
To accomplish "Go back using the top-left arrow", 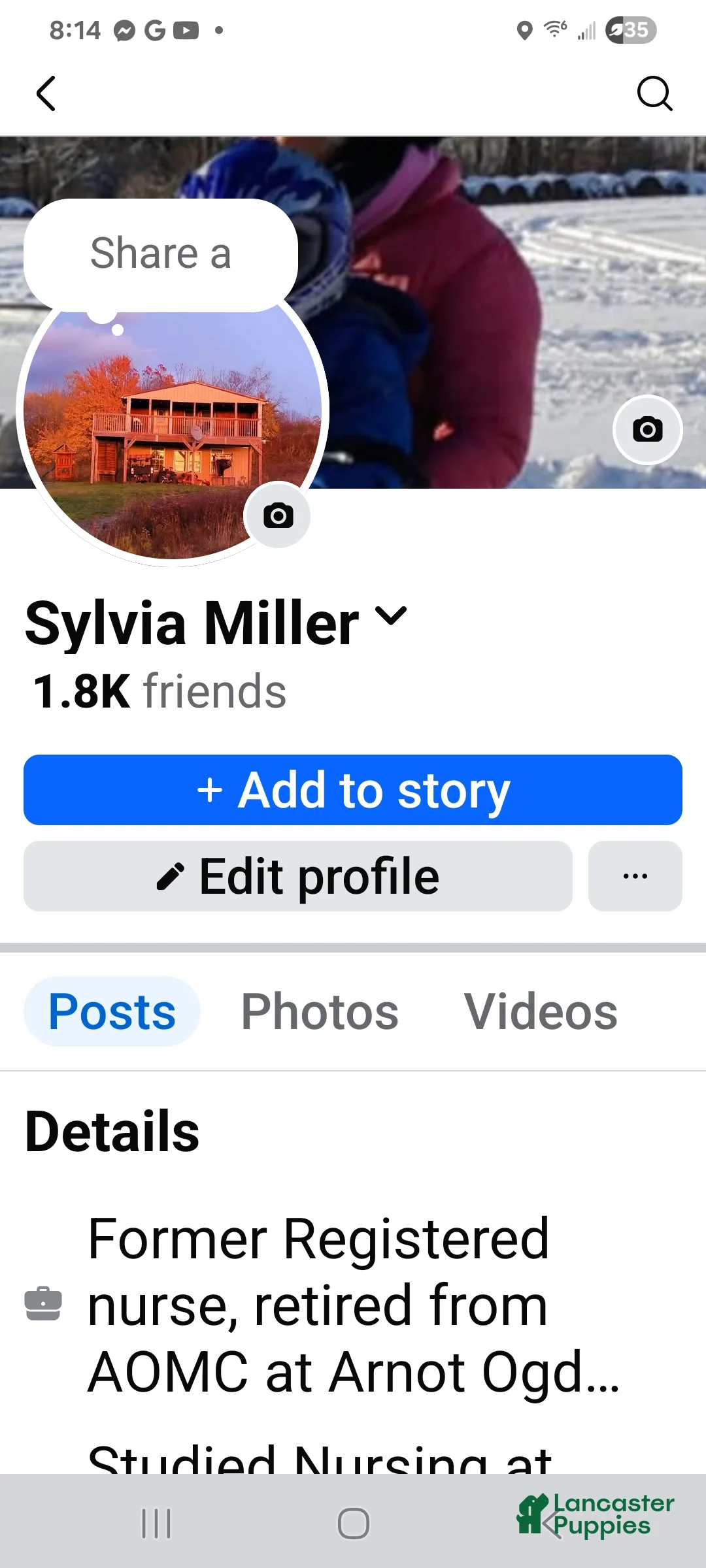I will click(x=46, y=94).
